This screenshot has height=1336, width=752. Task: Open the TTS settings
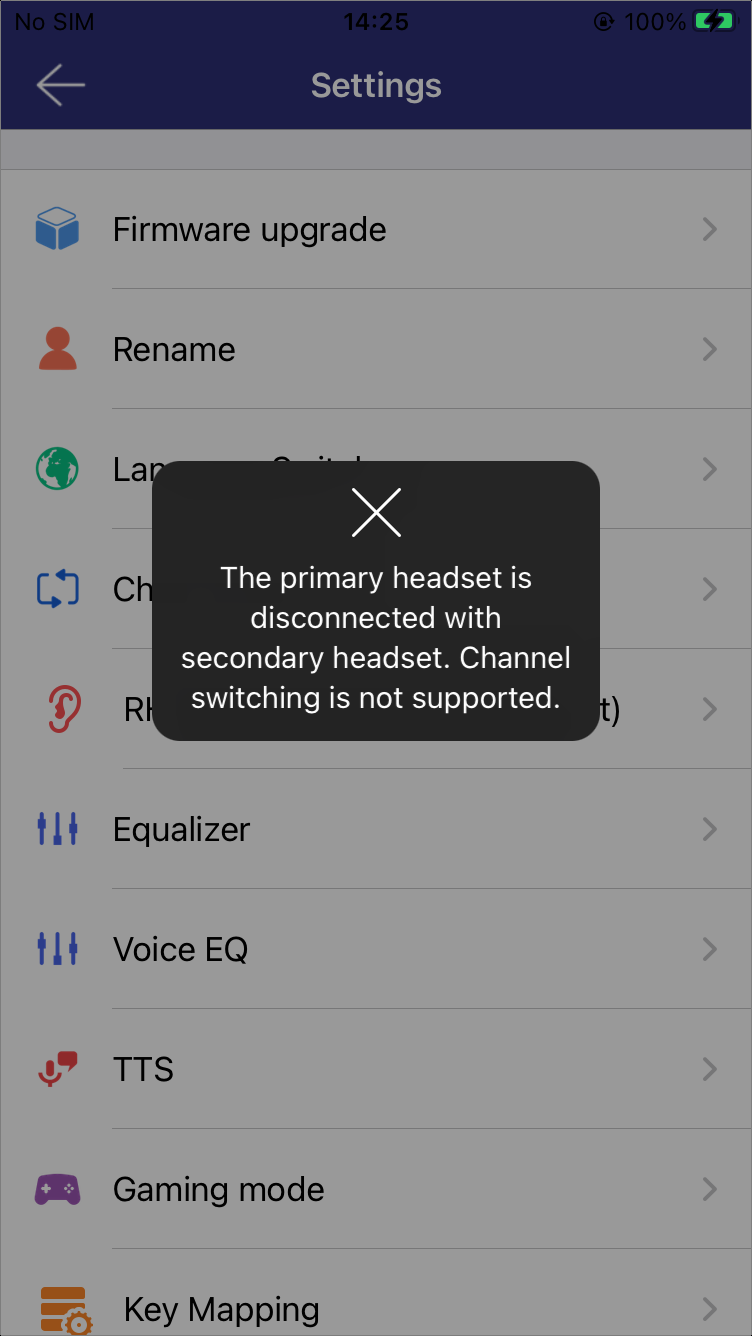point(376,1069)
